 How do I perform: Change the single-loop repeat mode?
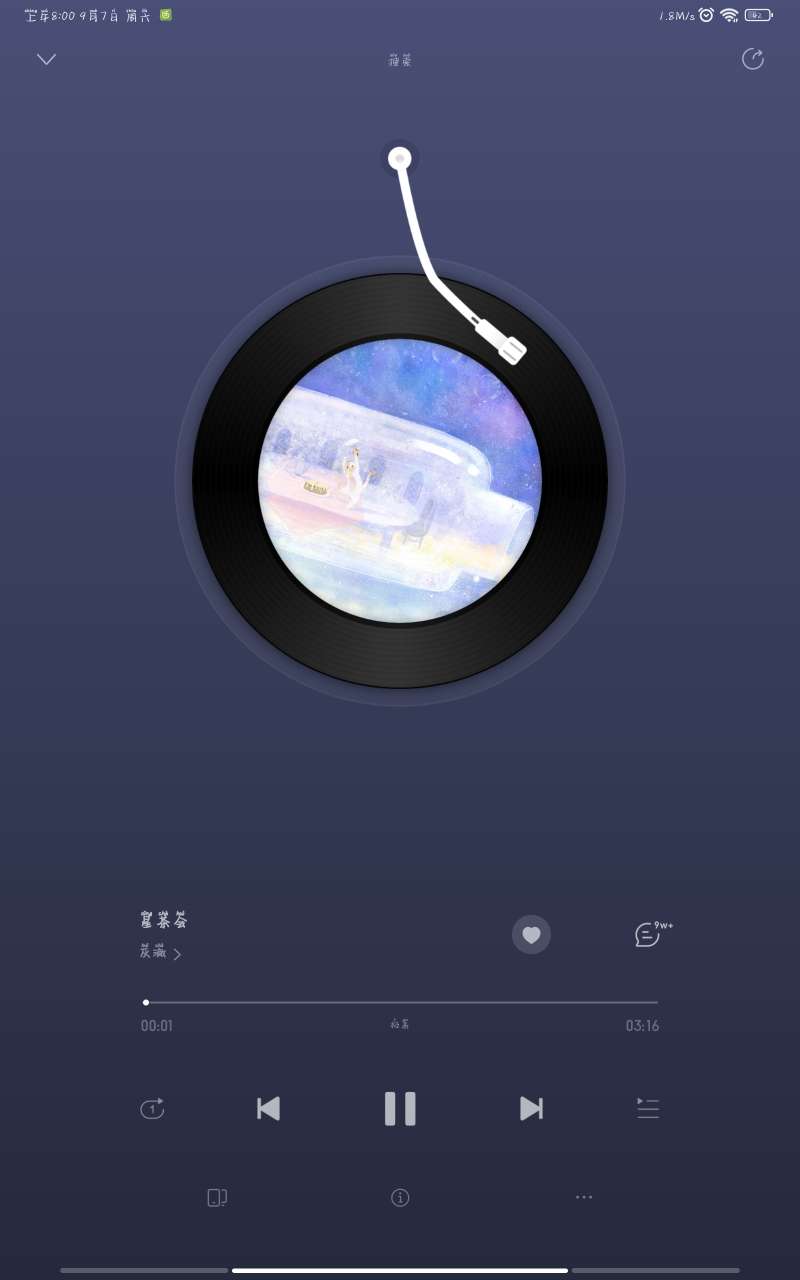152,1108
